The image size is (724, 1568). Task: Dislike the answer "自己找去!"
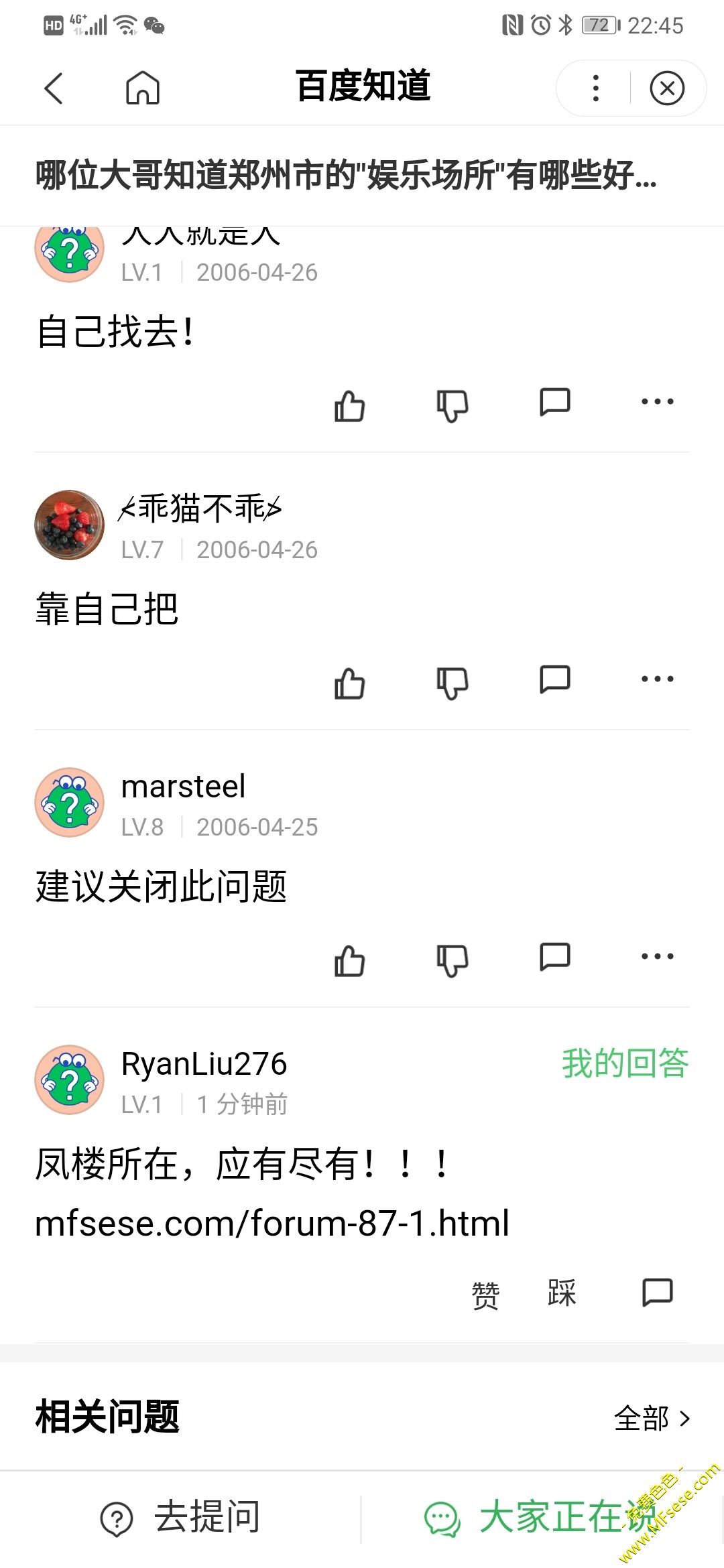[452, 405]
